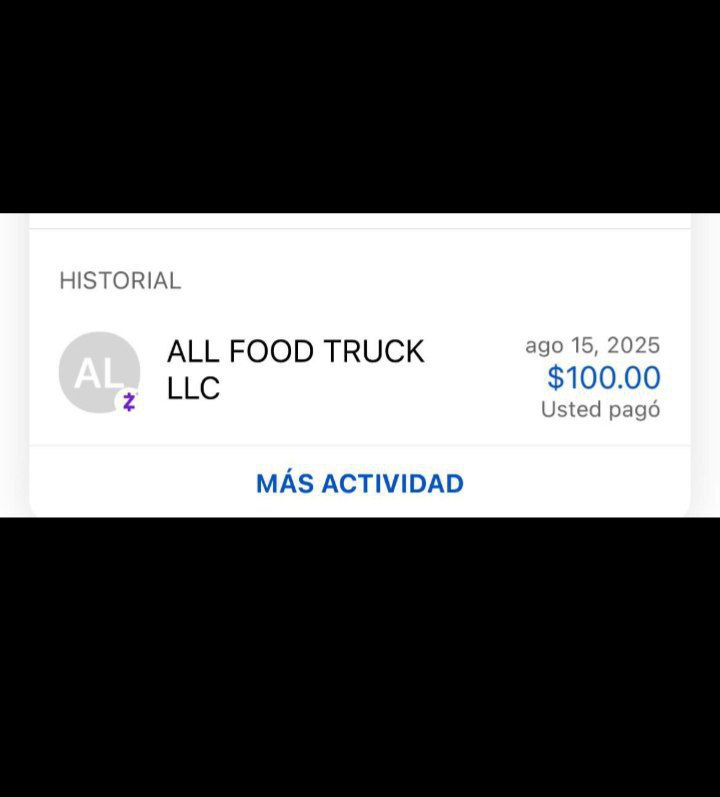The width and height of the screenshot is (720, 797).
Task: Open the ALL FOOD TRUCK LLC payment
Action: (x=296, y=370)
